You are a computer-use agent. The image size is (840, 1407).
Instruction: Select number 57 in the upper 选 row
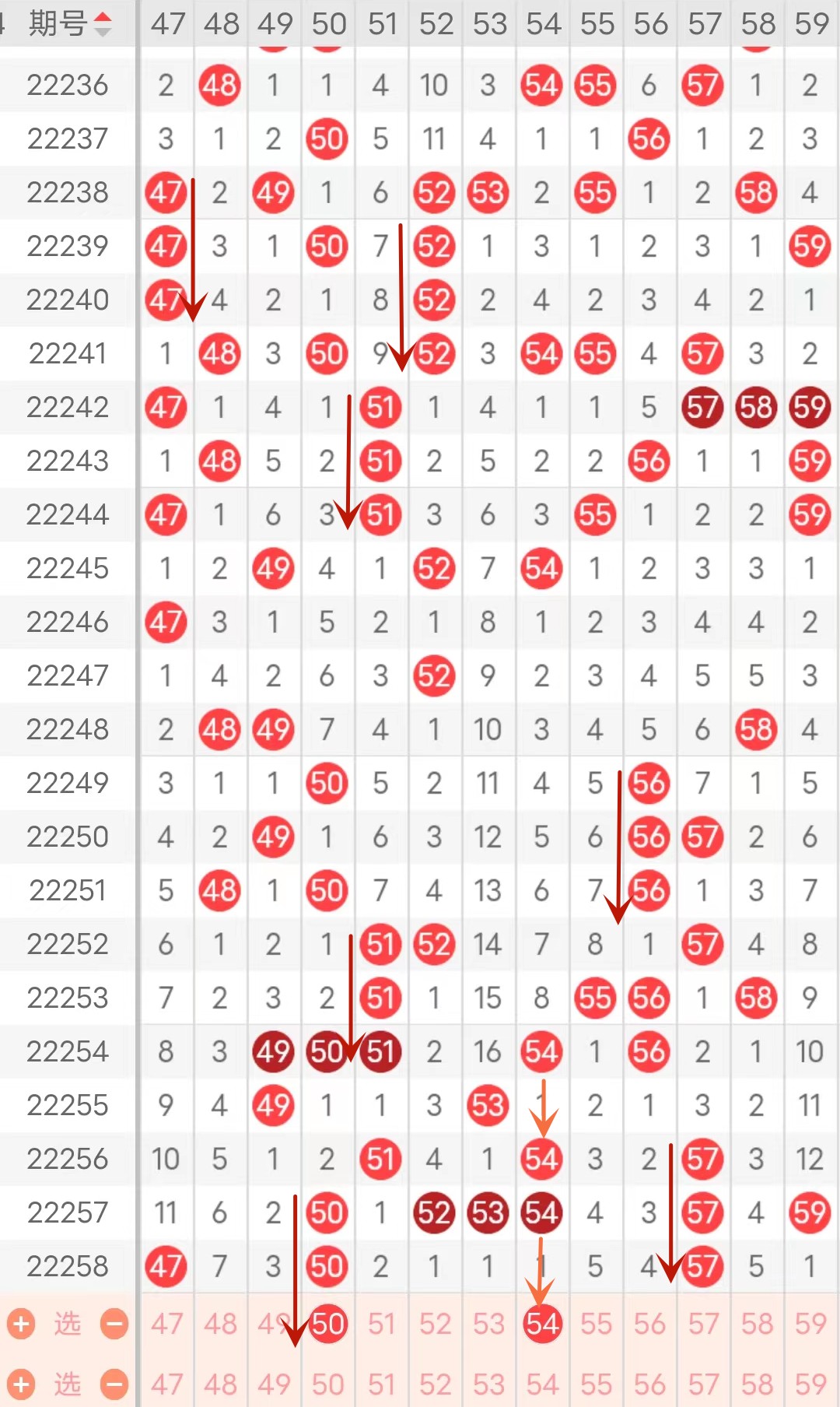[703, 1323]
